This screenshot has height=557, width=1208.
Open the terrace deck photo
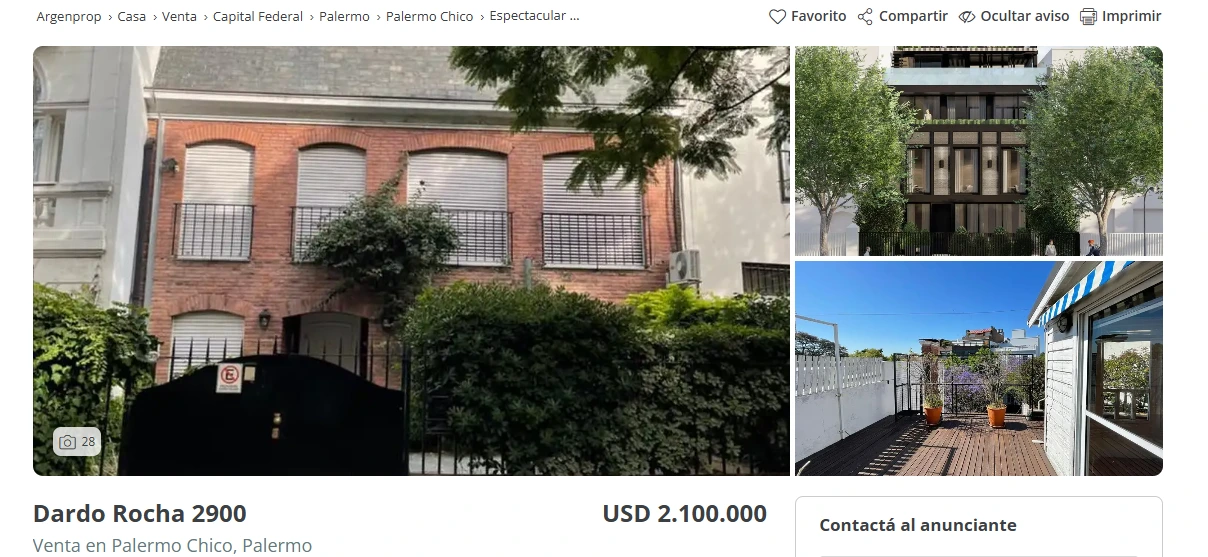click(x=978, y=368)
